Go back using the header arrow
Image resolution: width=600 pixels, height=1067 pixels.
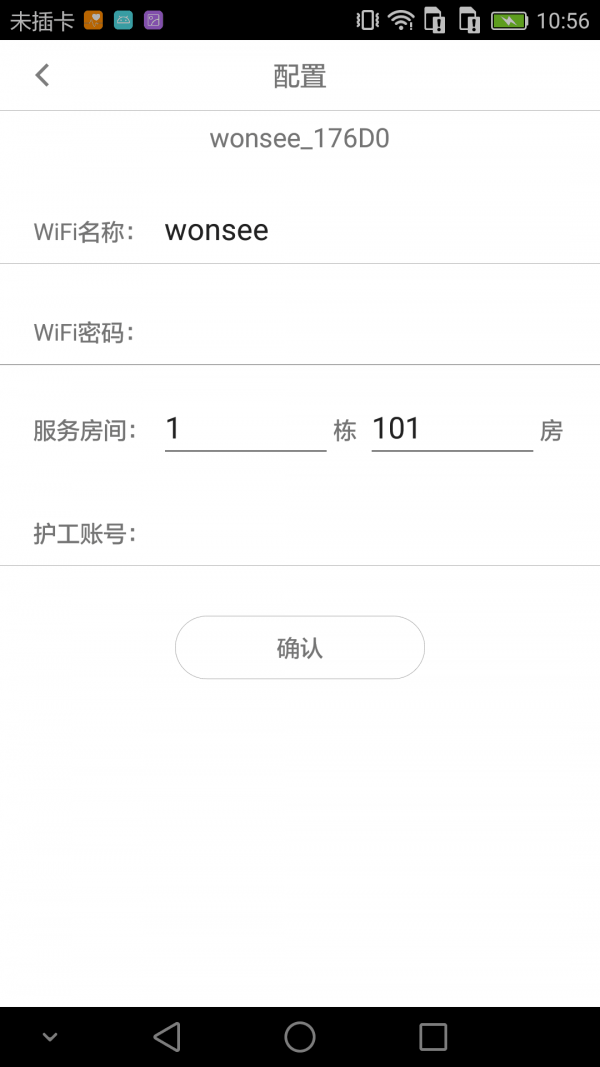click(42, 75)
